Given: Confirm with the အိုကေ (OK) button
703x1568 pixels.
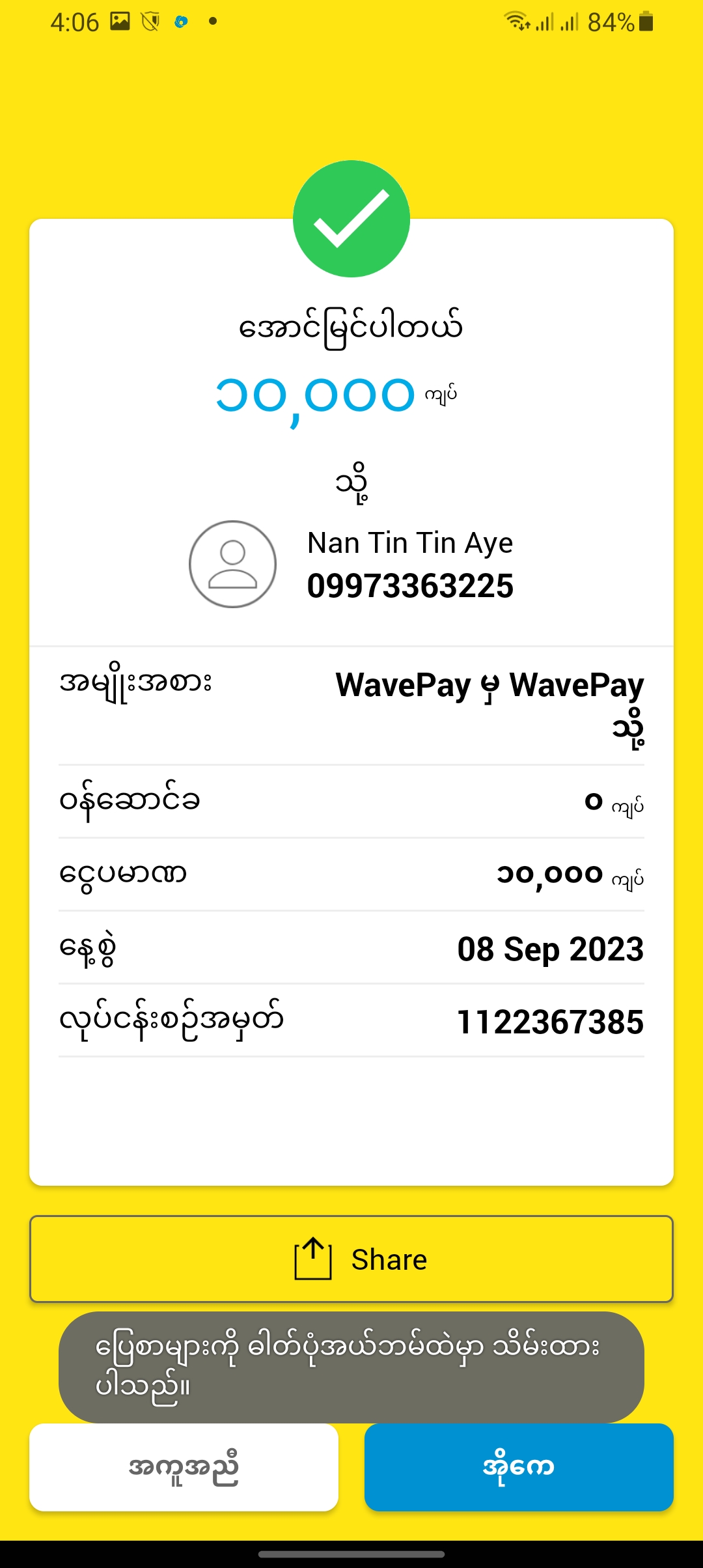Looking at the screenshot, I should click(x=519, y=1468).
